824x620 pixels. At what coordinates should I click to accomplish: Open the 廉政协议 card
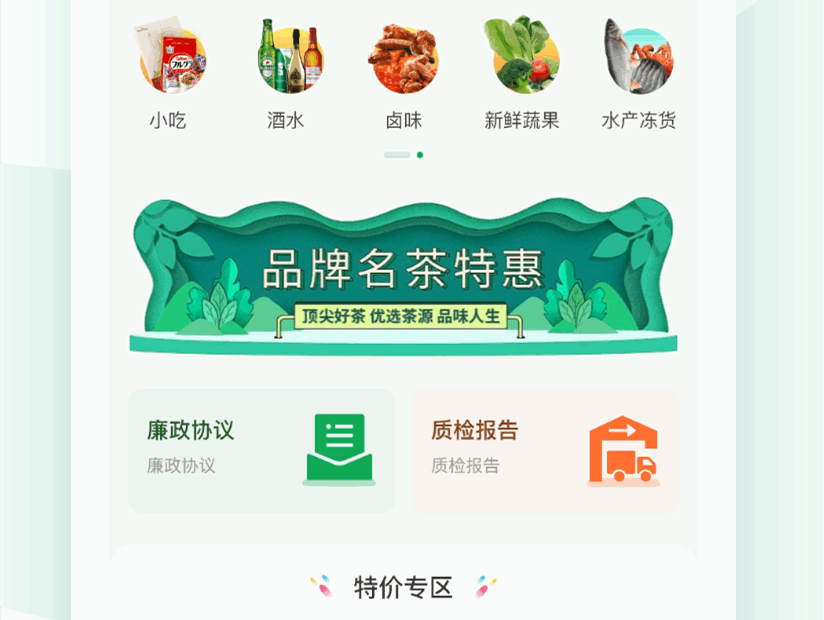[x=261, y=451]
